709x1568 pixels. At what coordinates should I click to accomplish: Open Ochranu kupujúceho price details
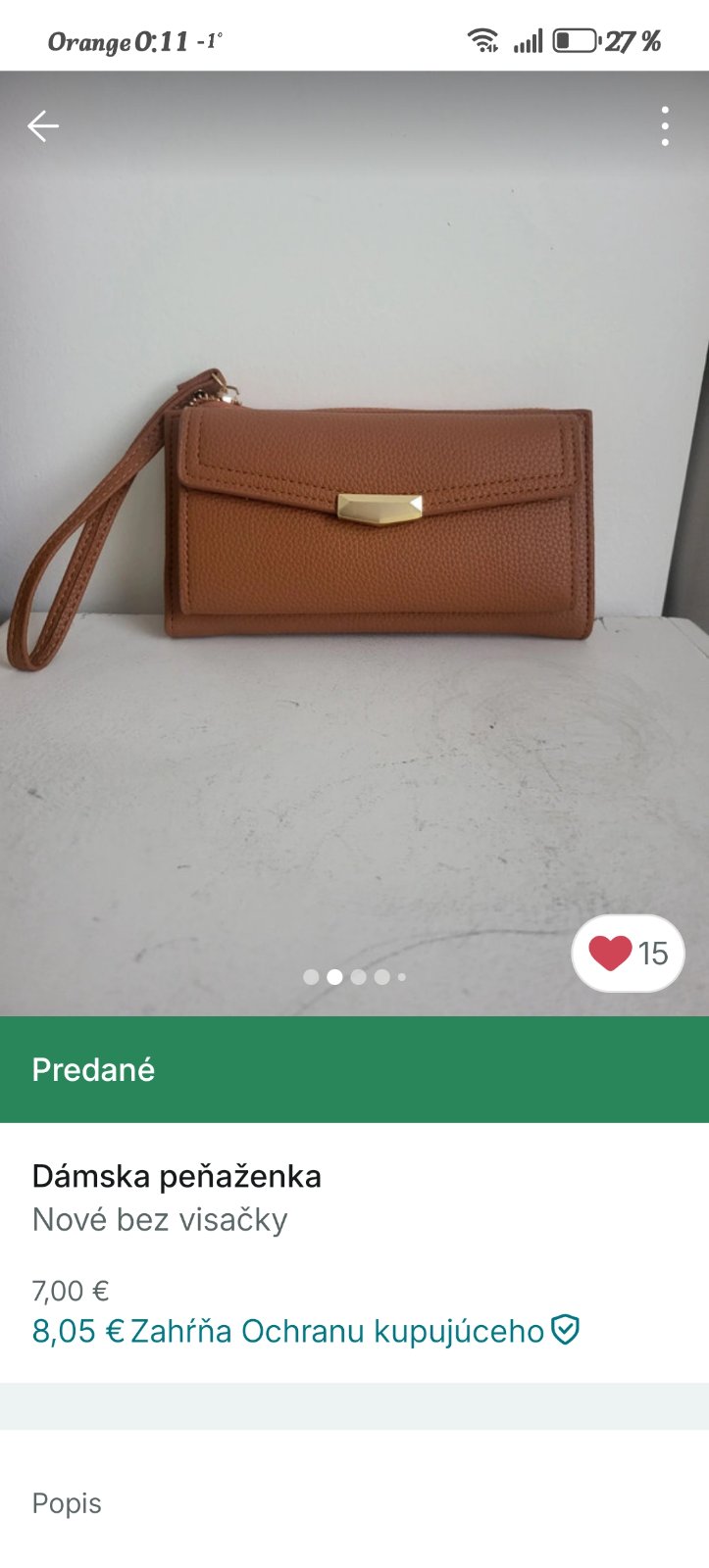click(306, 1331)
